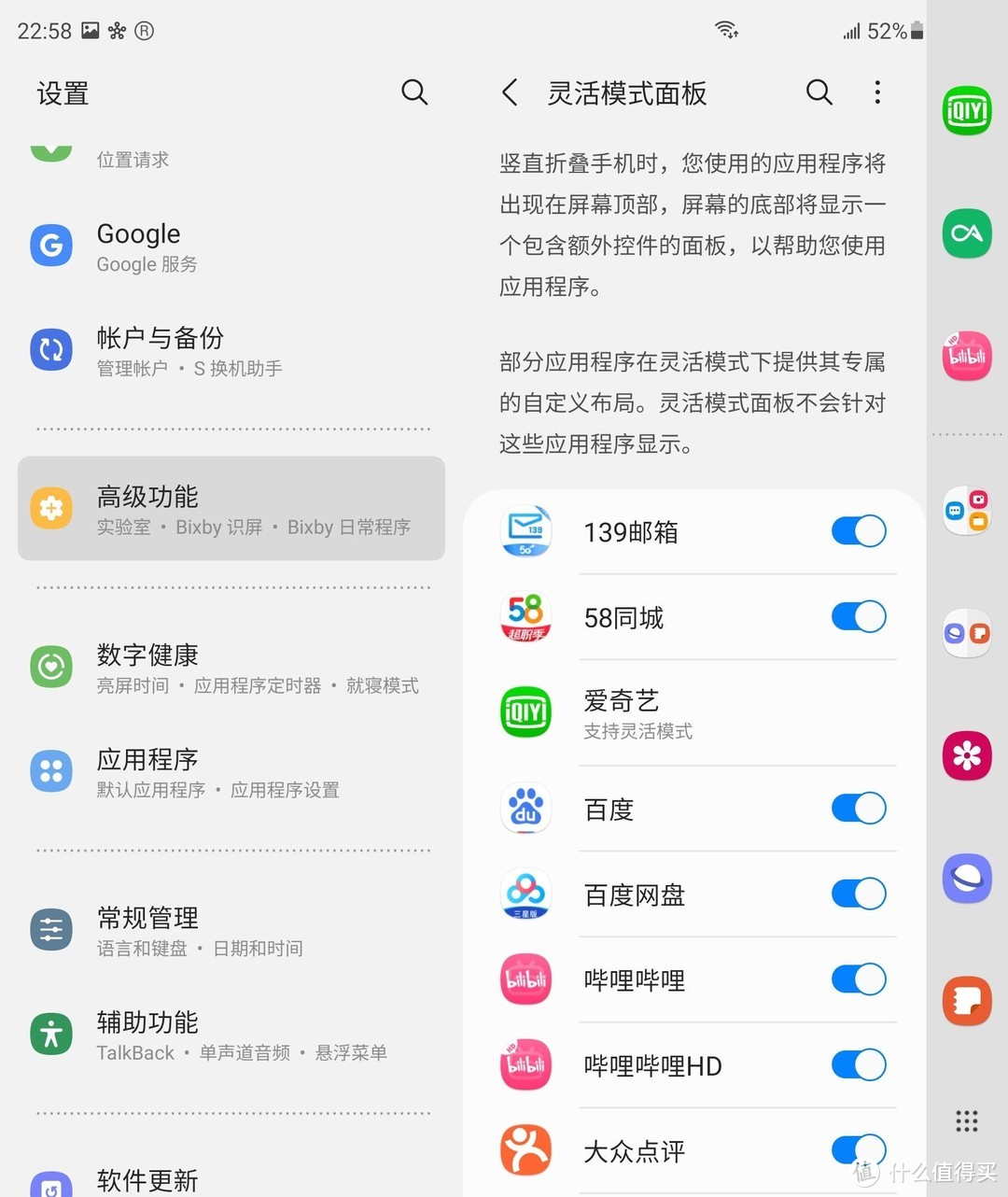The width and height of the screenshot is (1008, 1197).
Task: Tap the app grid icon at edge panel bottom
Action: click(x=967, y=1120)
